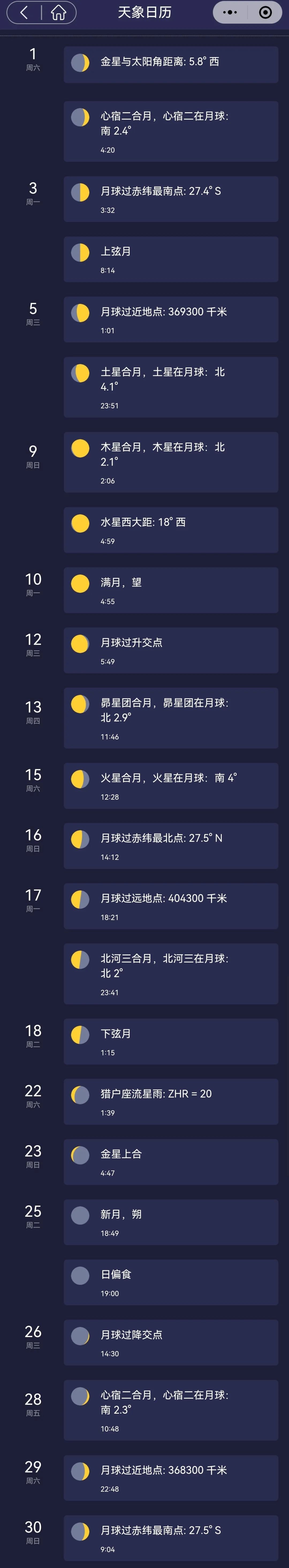This screenshot has height=1568, width=289.
Task: Select the 水星西大距: 18° 西 card
Action: tap(170, 529)
